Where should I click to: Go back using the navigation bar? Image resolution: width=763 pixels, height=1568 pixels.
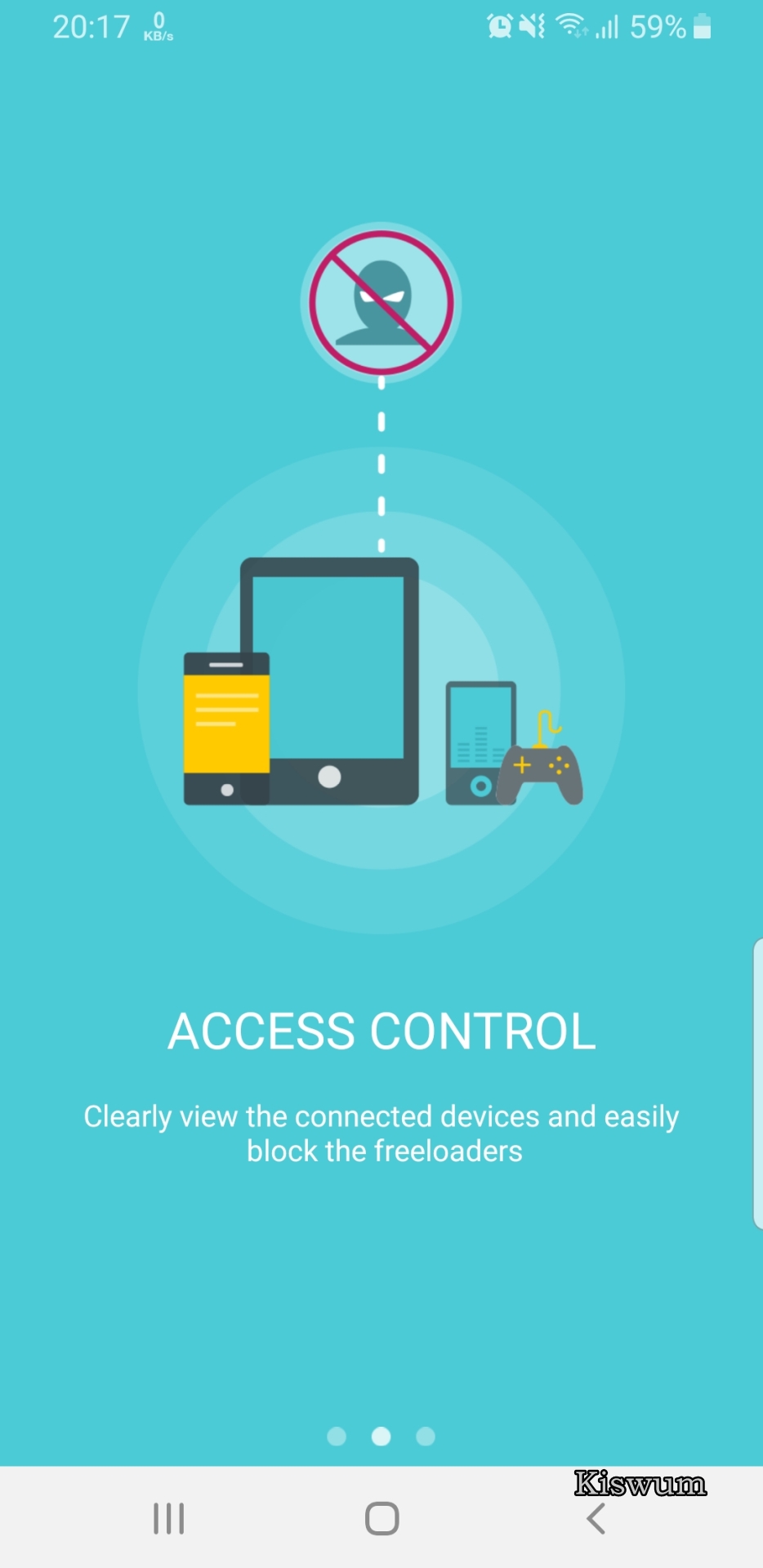coord(596,1519)
